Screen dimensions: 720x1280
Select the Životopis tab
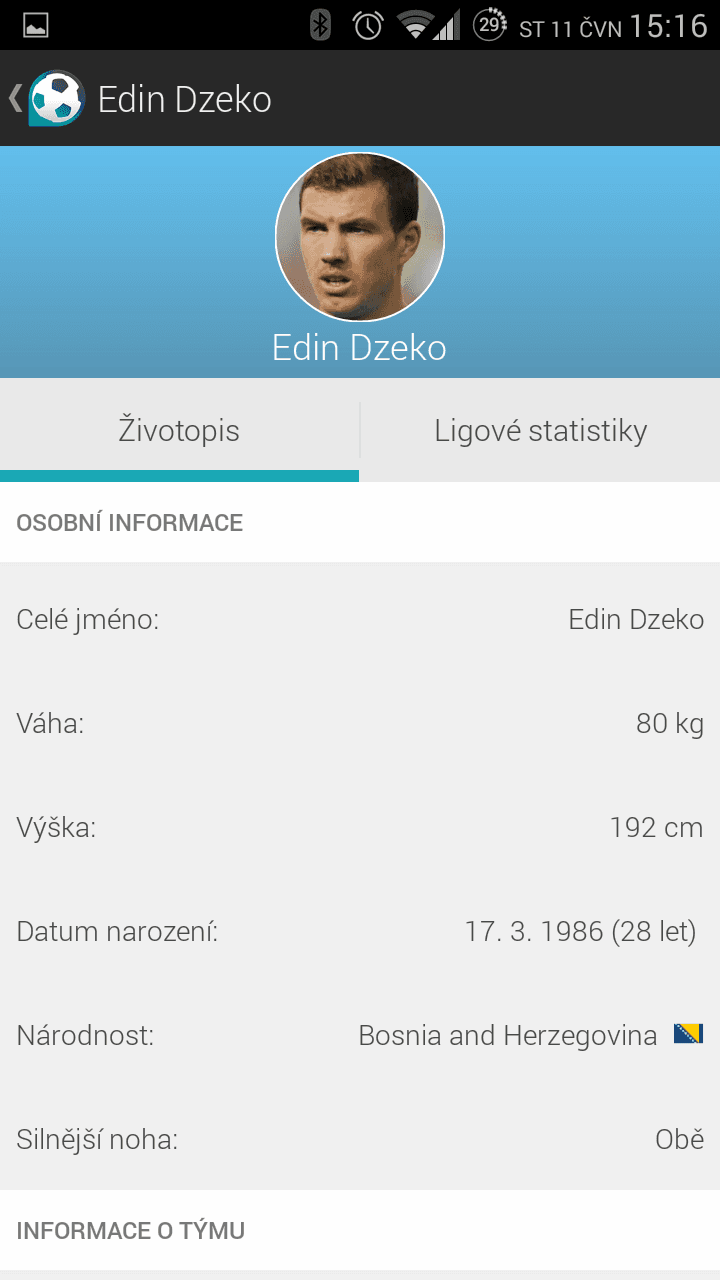[x=179, y=431]
